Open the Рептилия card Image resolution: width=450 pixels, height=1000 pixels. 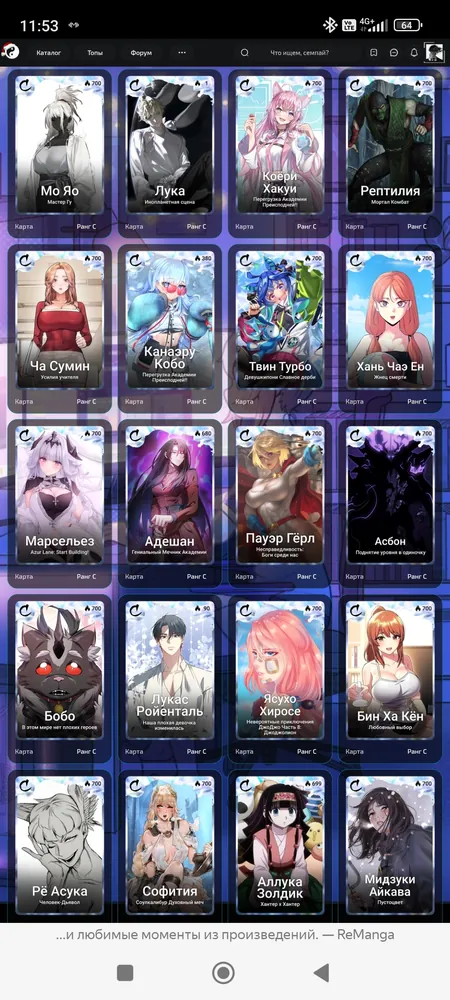pyautogui.click(x=390, y=153)
